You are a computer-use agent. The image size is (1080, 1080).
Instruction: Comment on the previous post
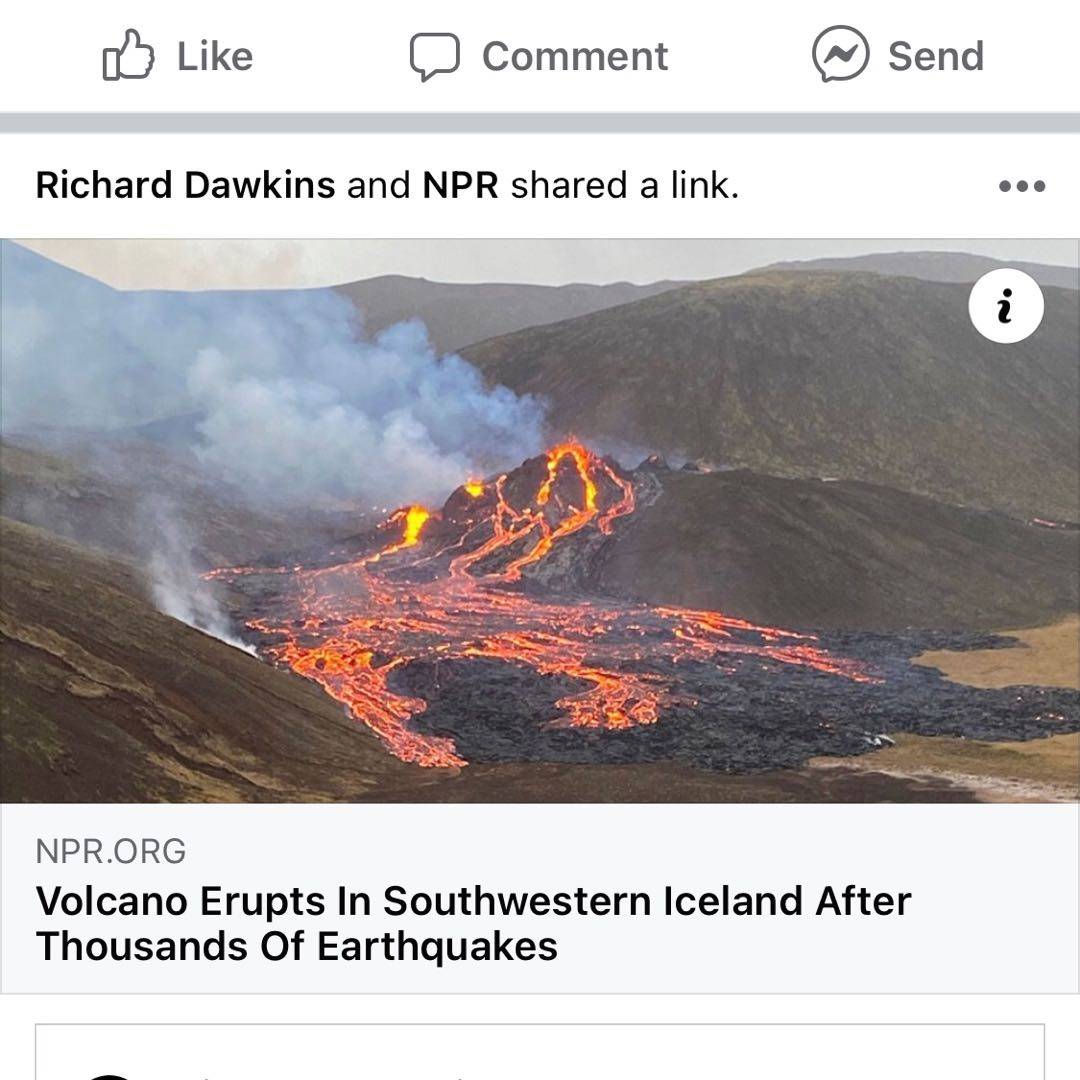538,56
